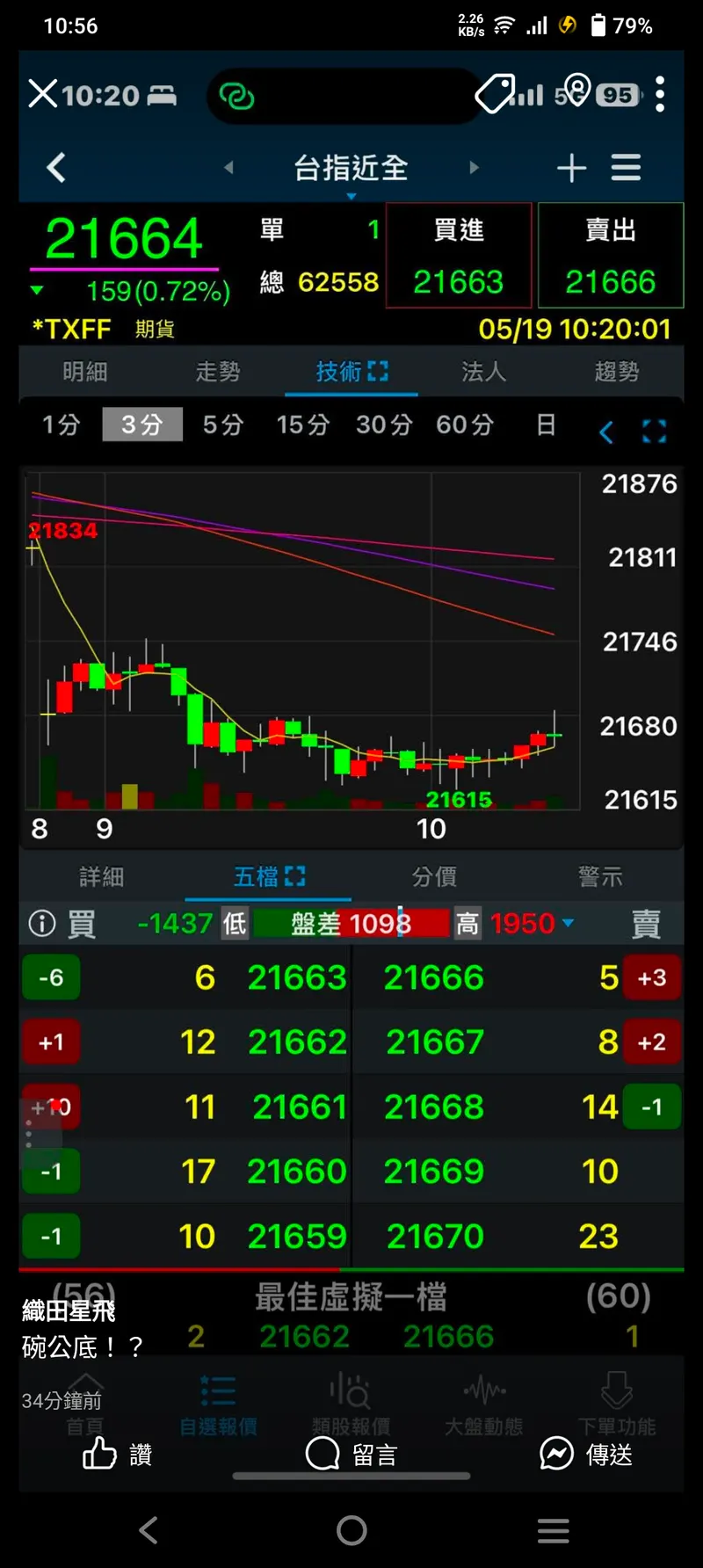This screenshot has height=1568, width=703.
Task: Go back using the system back button
Action: click(149, 1530)
